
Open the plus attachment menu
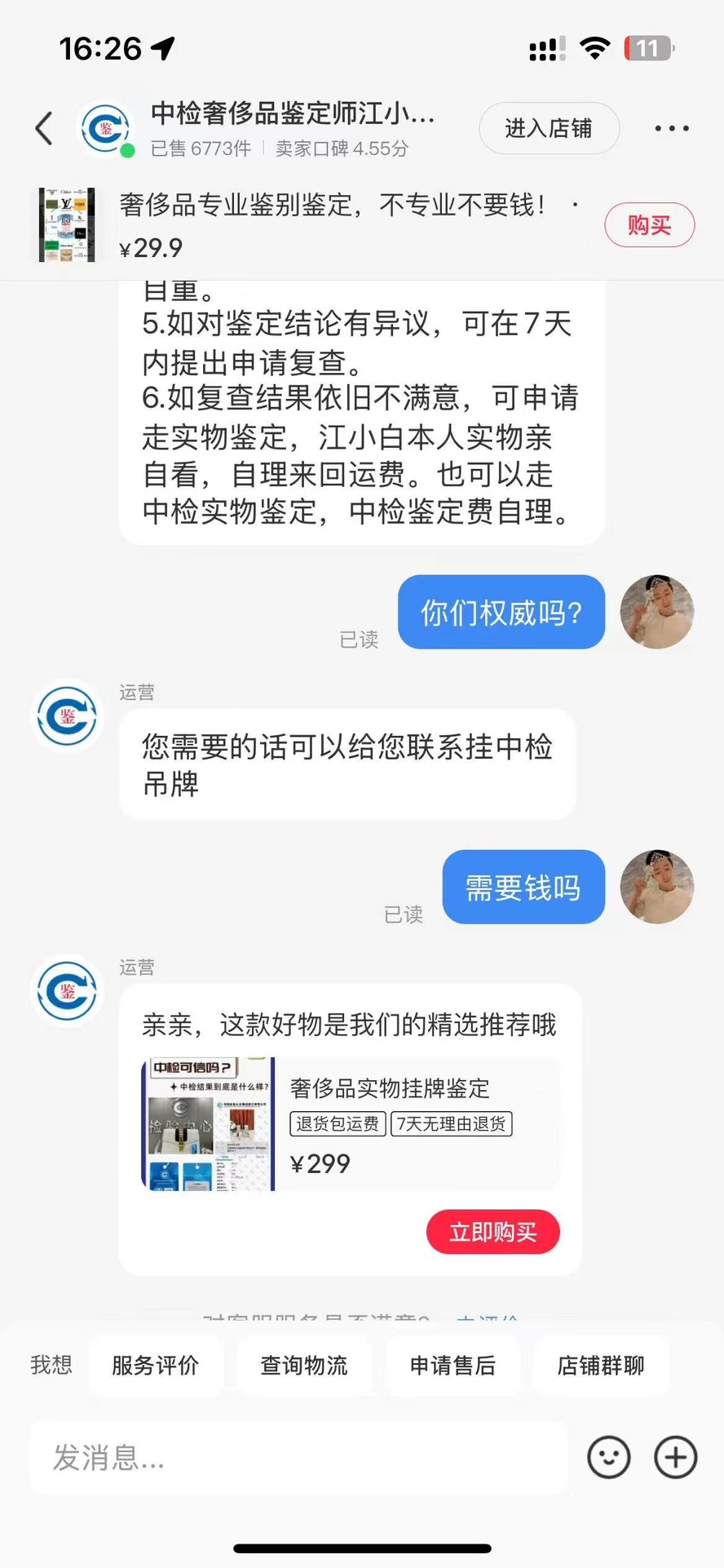[x=676, y=1457]
